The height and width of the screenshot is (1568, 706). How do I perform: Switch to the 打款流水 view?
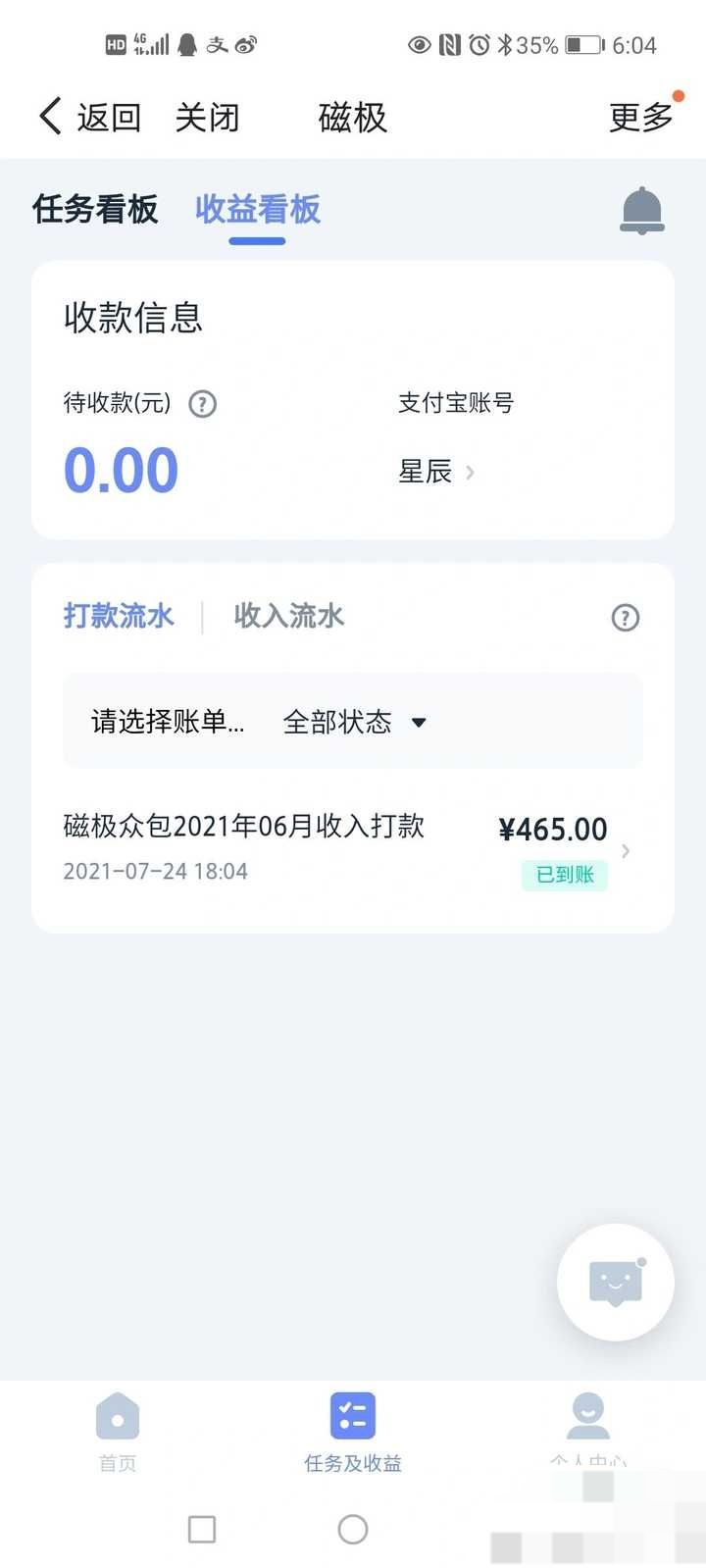point(118,616)
